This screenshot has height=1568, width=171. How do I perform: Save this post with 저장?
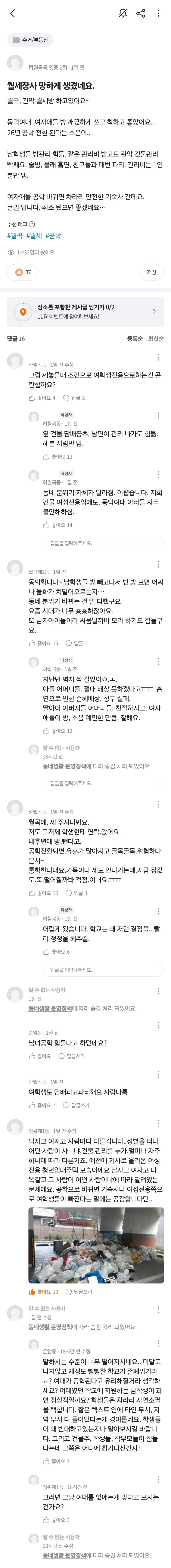(x=152, y=272)
